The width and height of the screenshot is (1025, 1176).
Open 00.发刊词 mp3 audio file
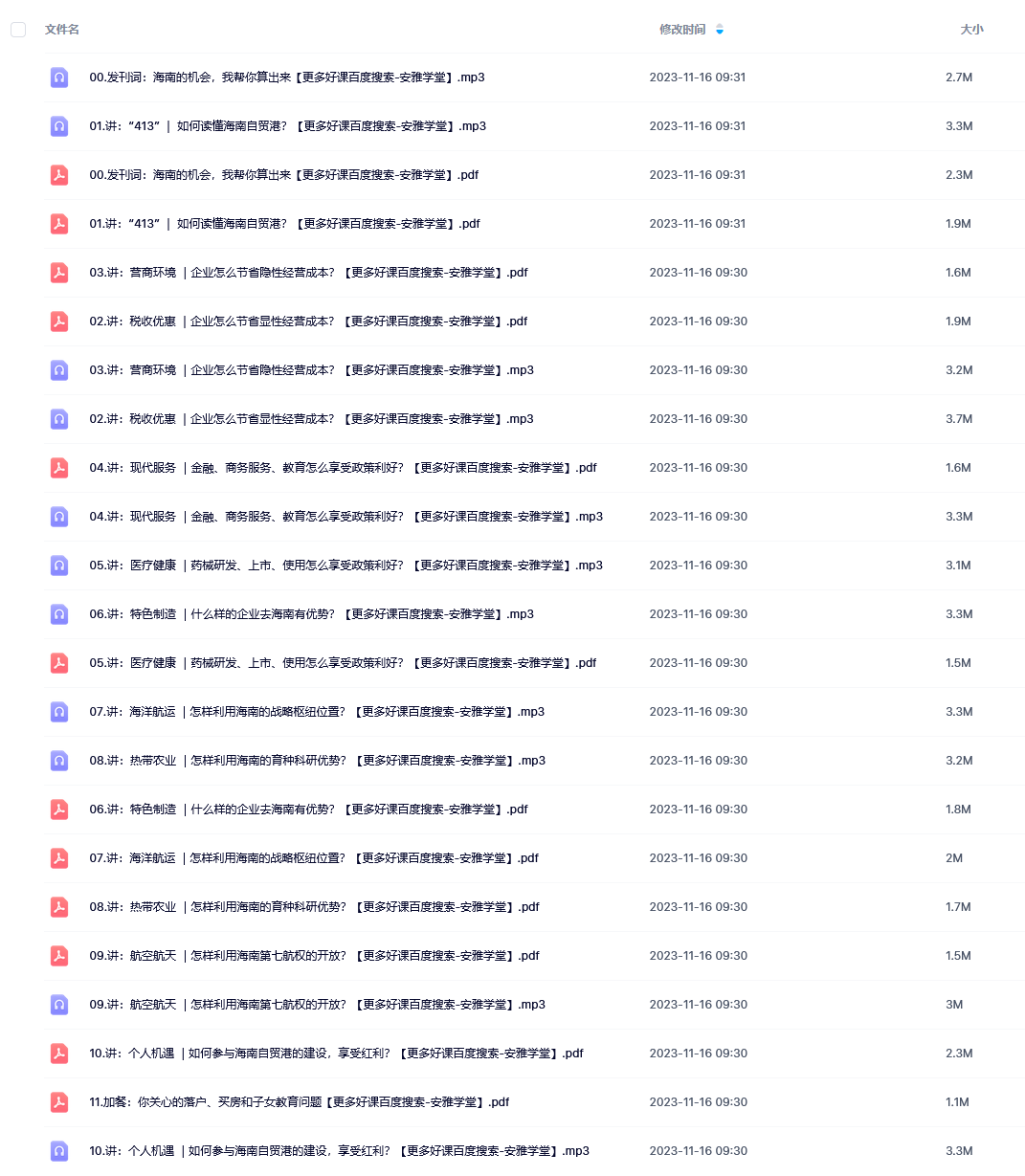pos(286,78)
